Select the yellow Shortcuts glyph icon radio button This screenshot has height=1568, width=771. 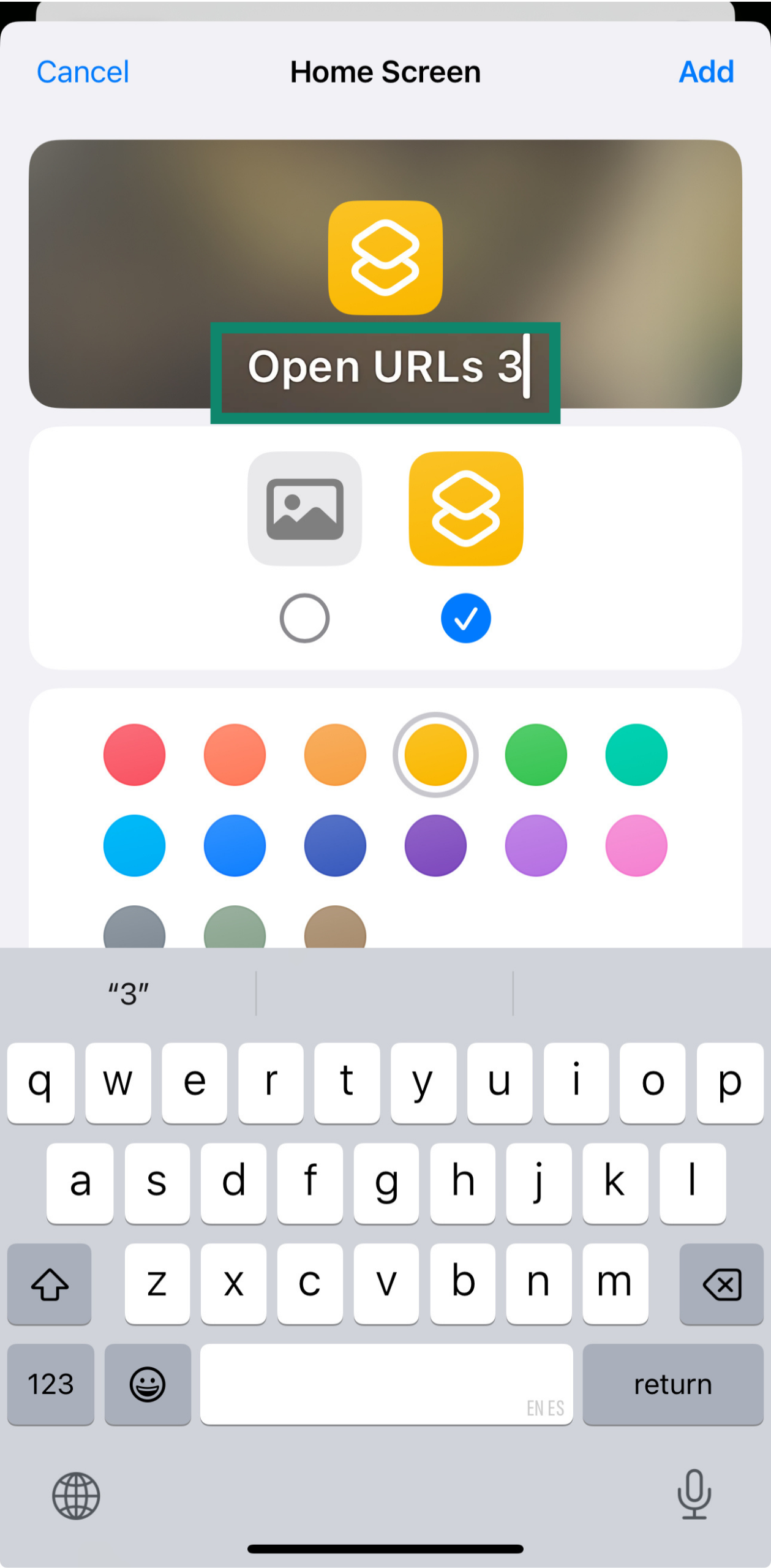(x=465, y=618)
